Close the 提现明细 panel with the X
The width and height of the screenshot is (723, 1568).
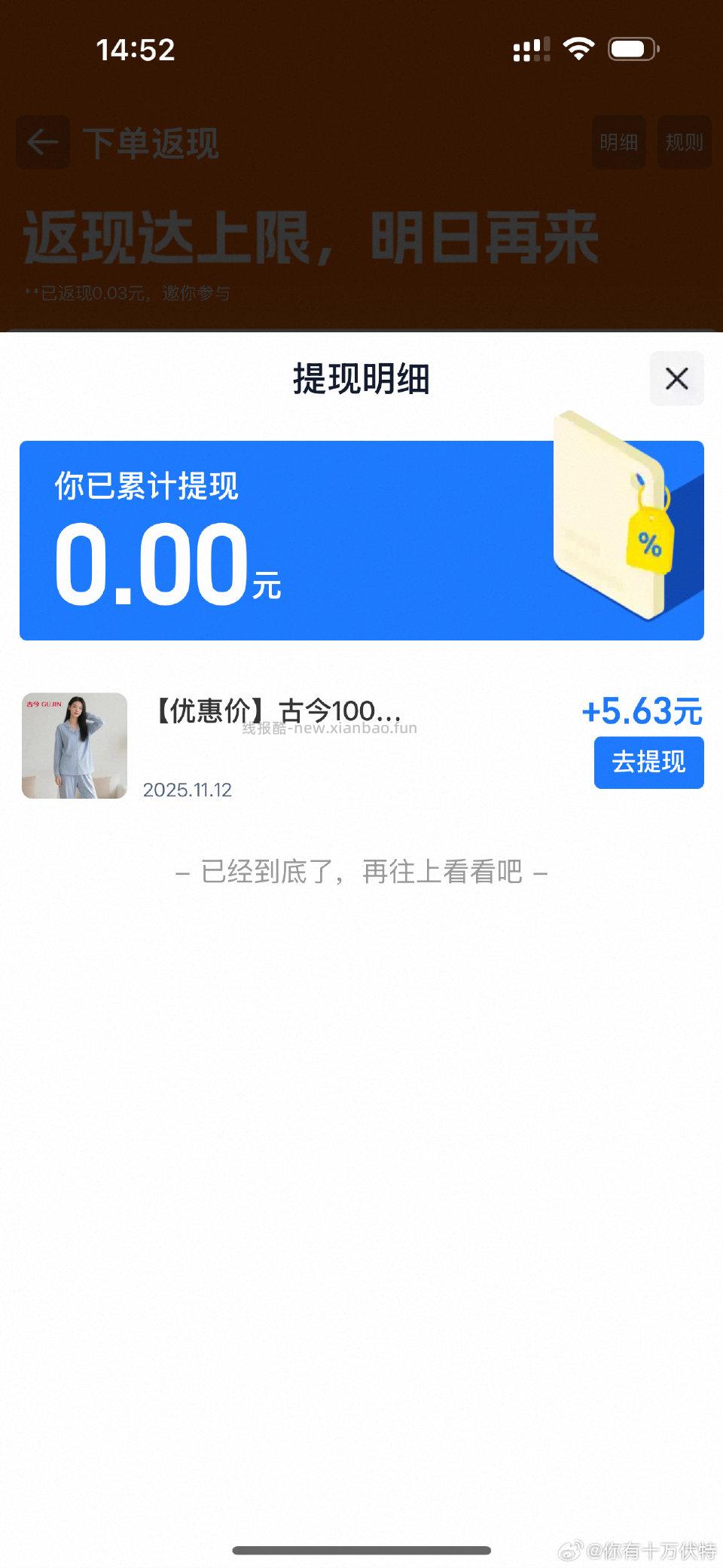click(676, 379)
